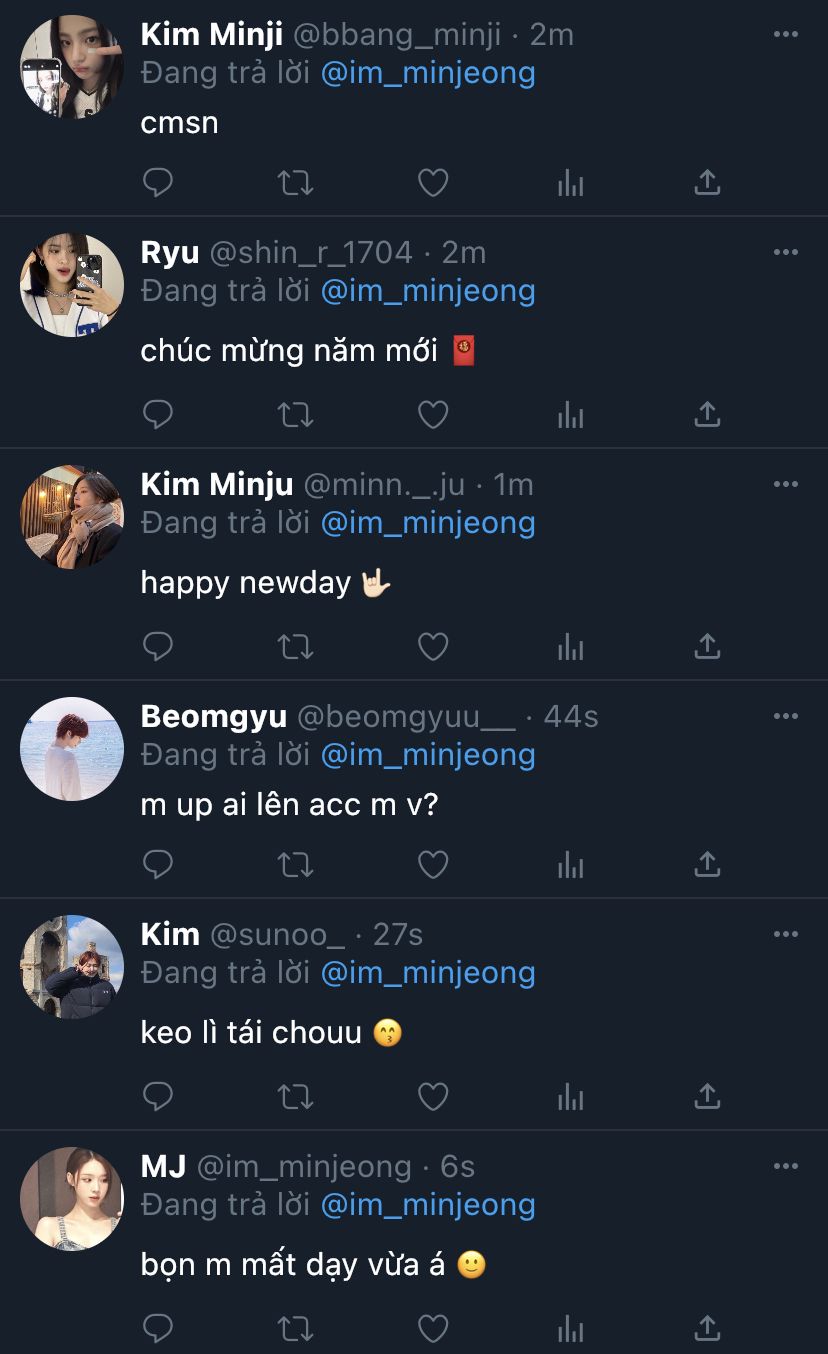Share MJ's reply tweet

coord(707,1328)
